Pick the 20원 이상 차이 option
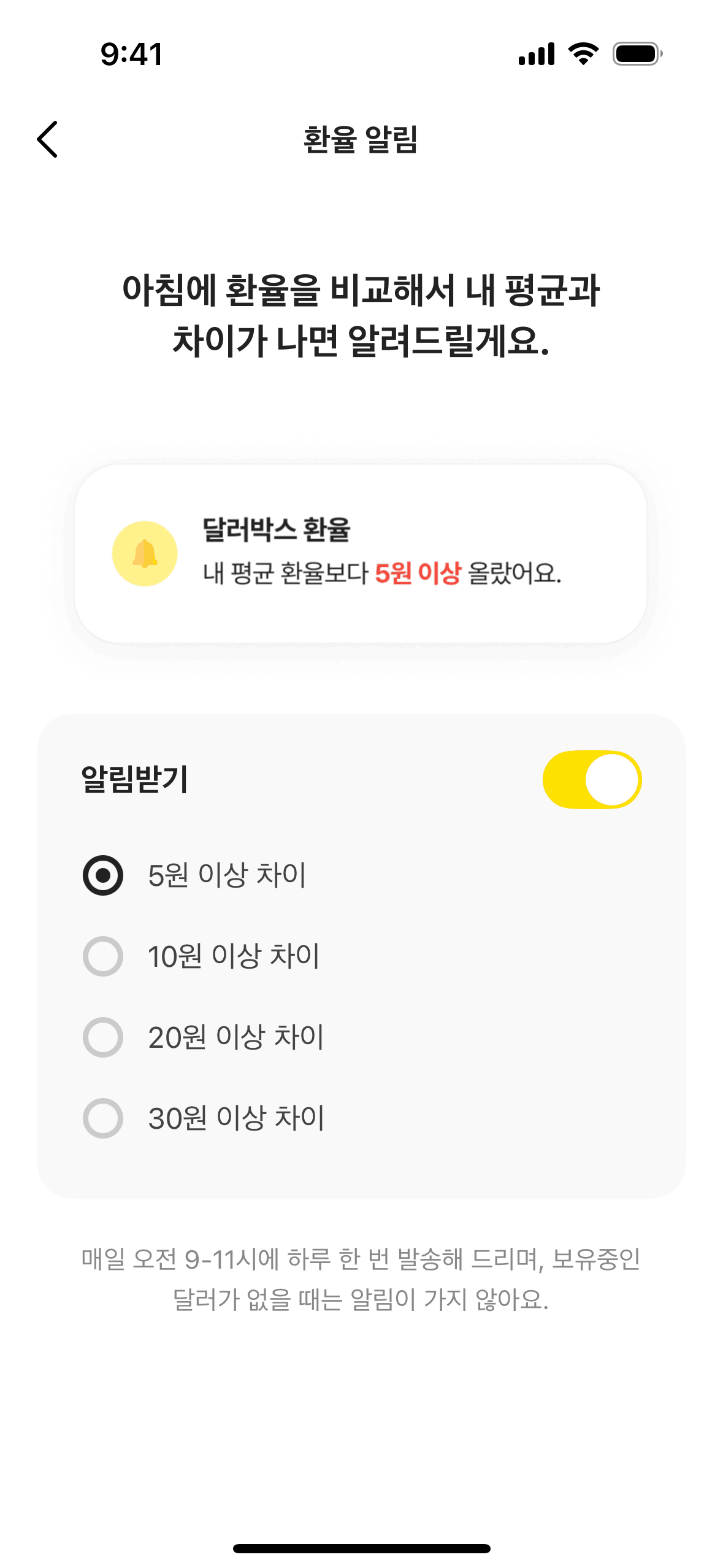Screen dimensions: 723x1568 pos(103,1037)
